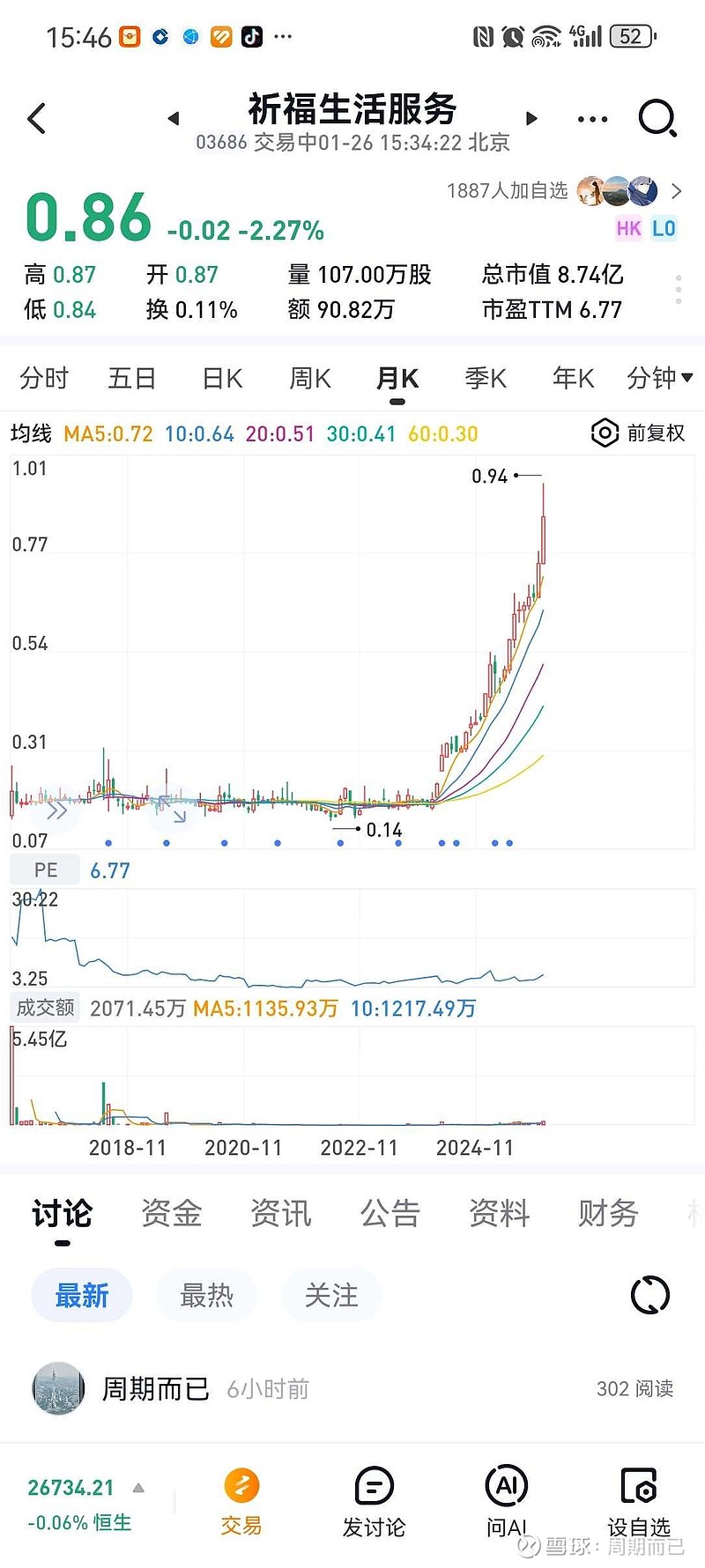705x1568 pixels.
Task: Switch to the 日K daily chart tab
Action: (x=219, y=378)
